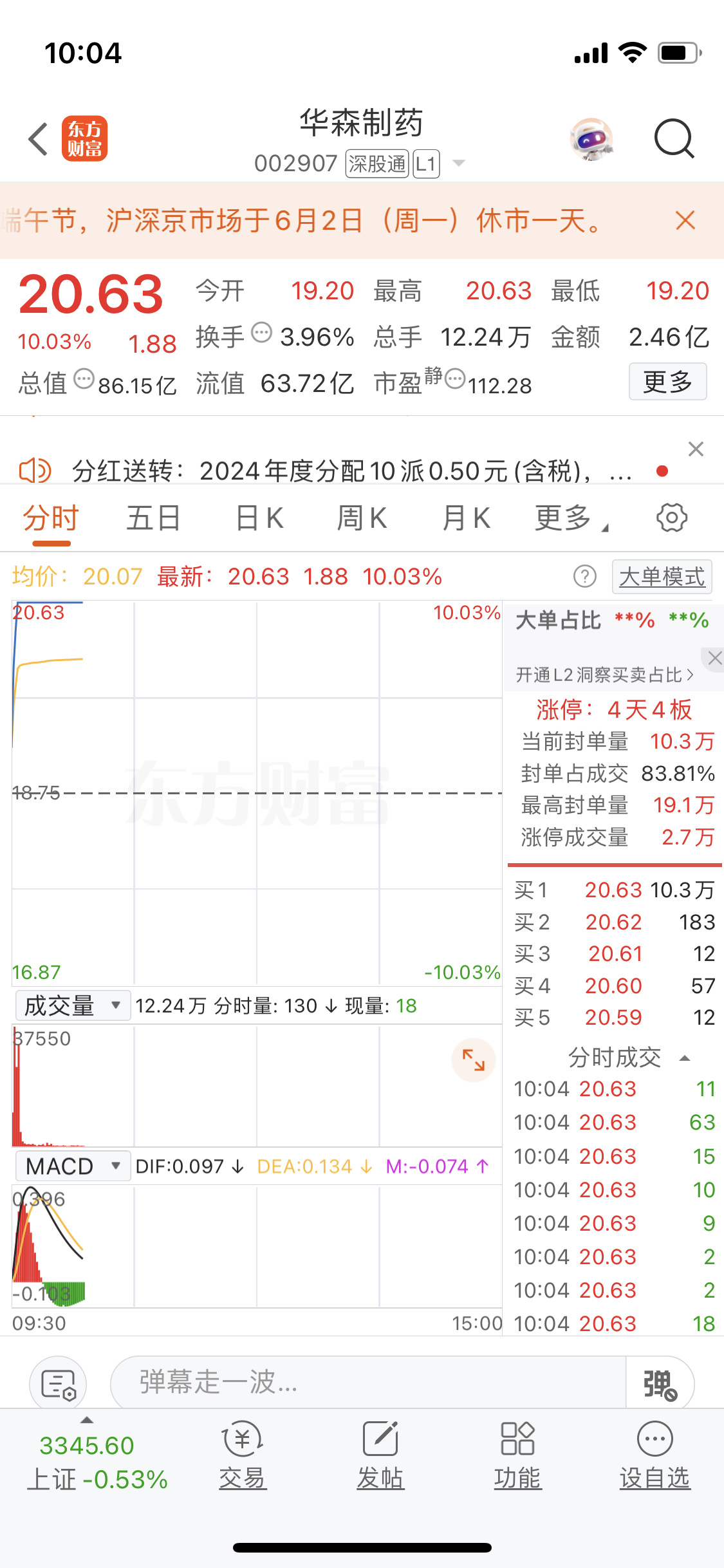This screenshot has width=724, height=1568.
Task: Enable 大单模式 view
Action: [x=662, y=577]
